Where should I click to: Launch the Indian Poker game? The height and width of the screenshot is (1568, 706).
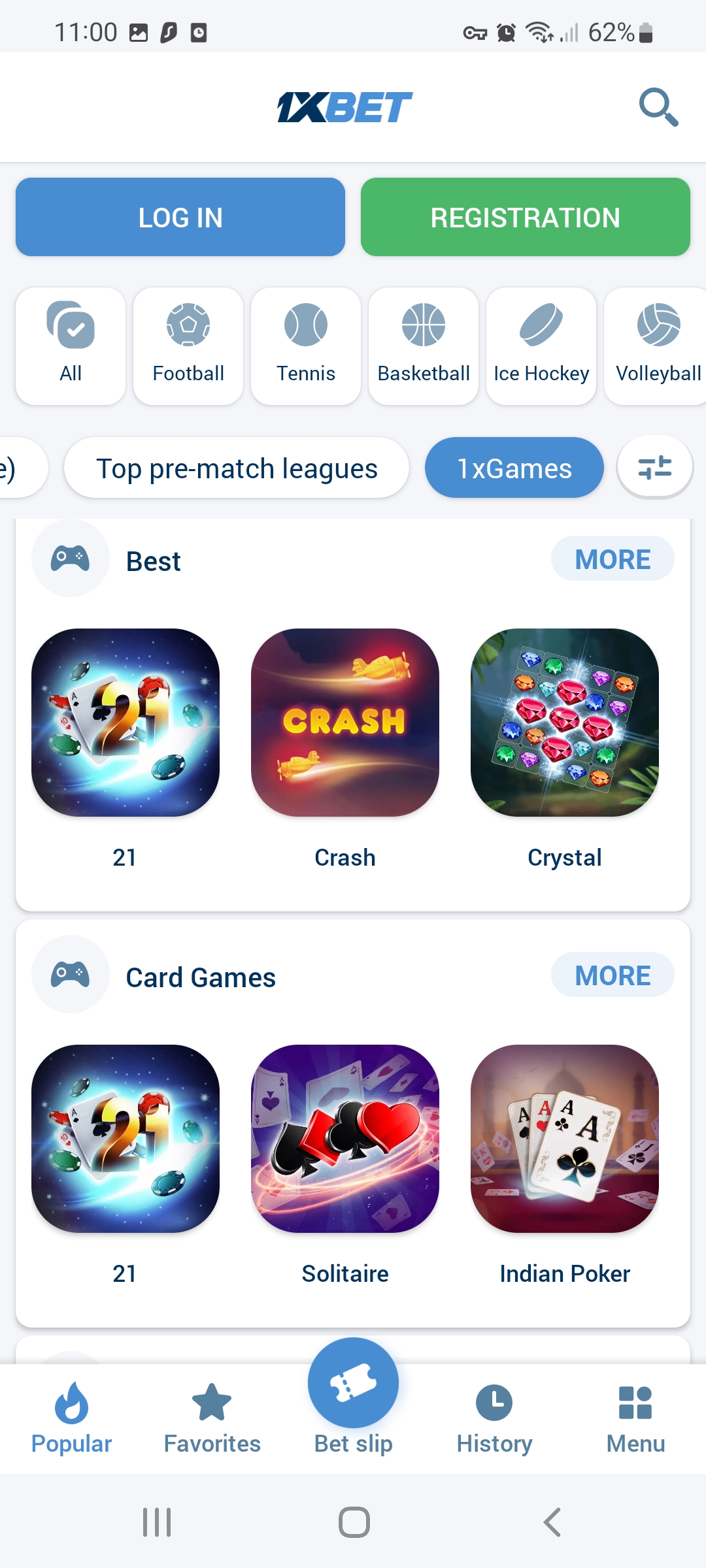click(565, 1139)
